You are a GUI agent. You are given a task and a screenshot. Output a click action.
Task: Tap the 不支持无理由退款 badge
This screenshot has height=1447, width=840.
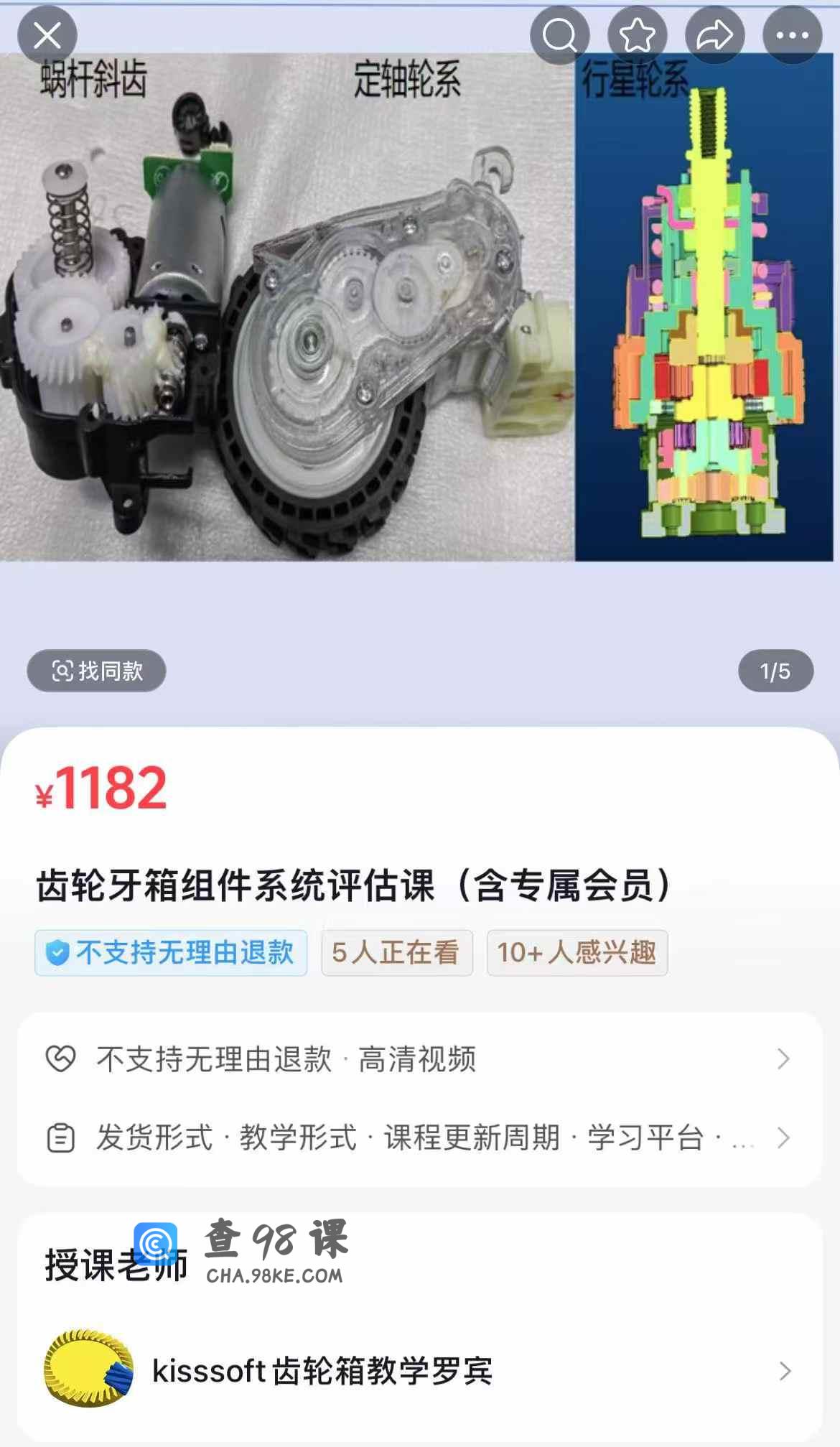(171, 952)
